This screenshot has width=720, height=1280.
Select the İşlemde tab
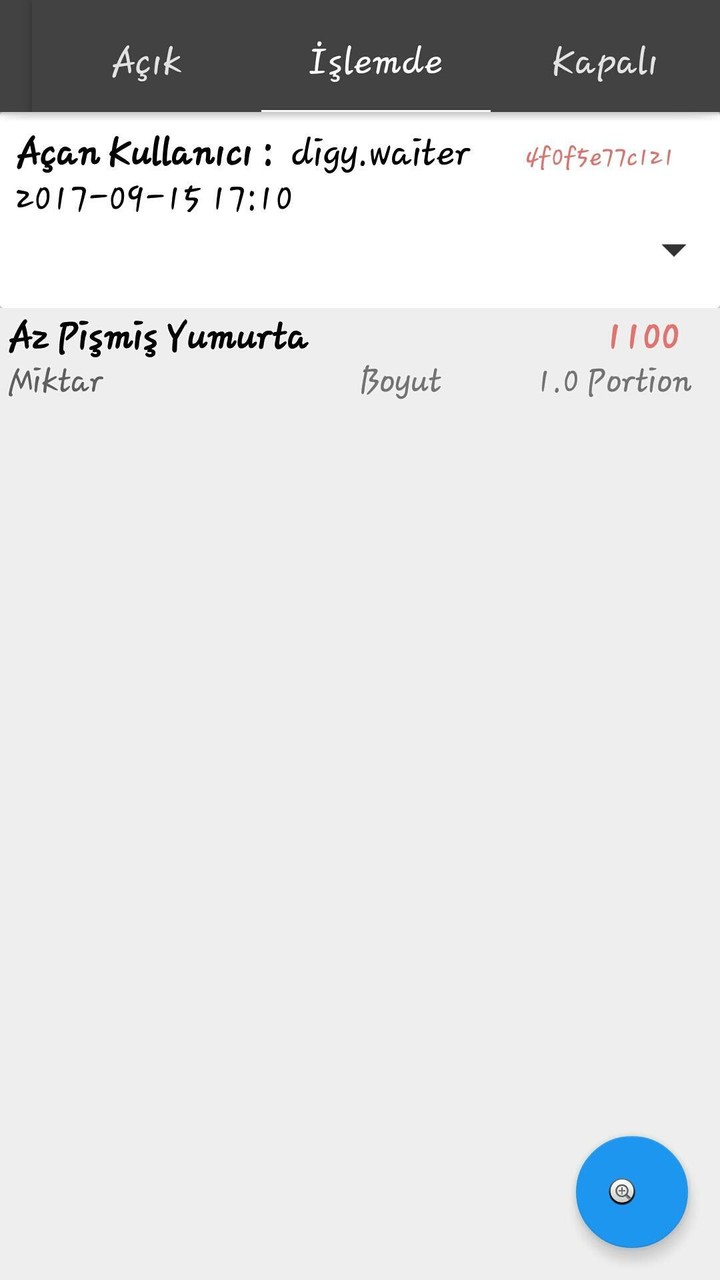(375, 62)
